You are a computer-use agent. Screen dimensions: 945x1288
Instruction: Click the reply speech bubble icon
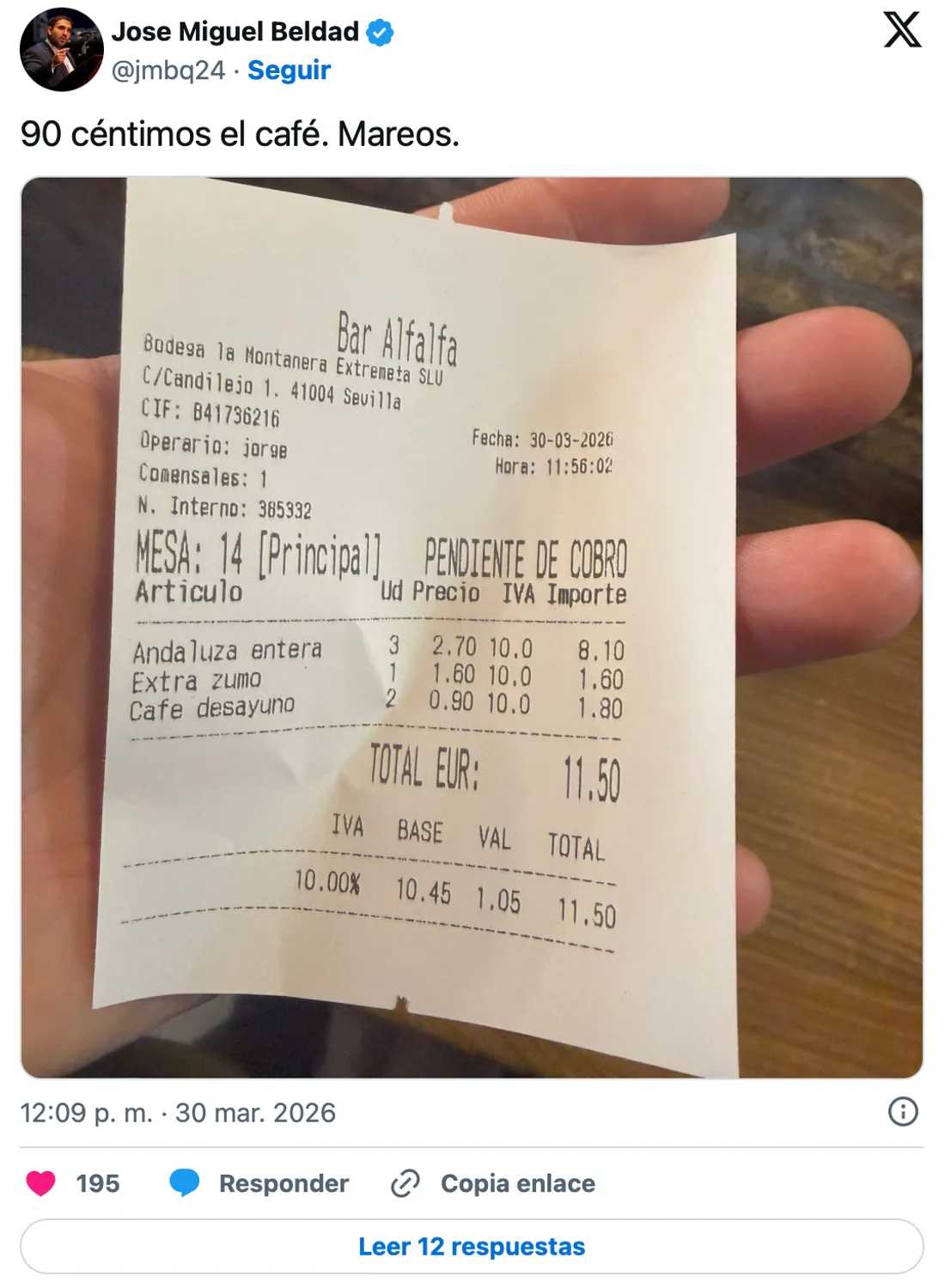coord(181,1183)
